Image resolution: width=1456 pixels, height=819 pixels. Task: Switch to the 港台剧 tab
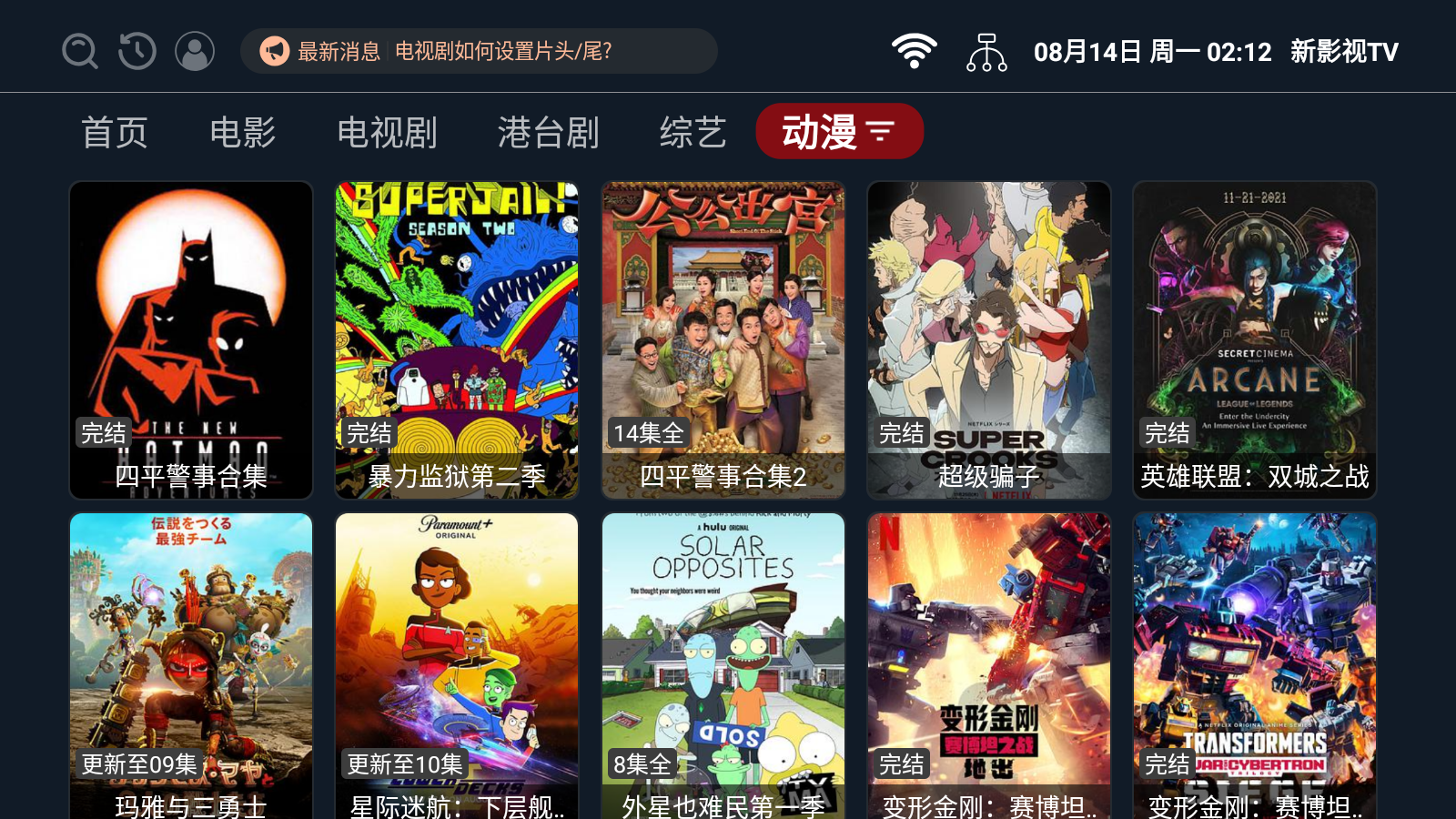(x=549, y=132)
